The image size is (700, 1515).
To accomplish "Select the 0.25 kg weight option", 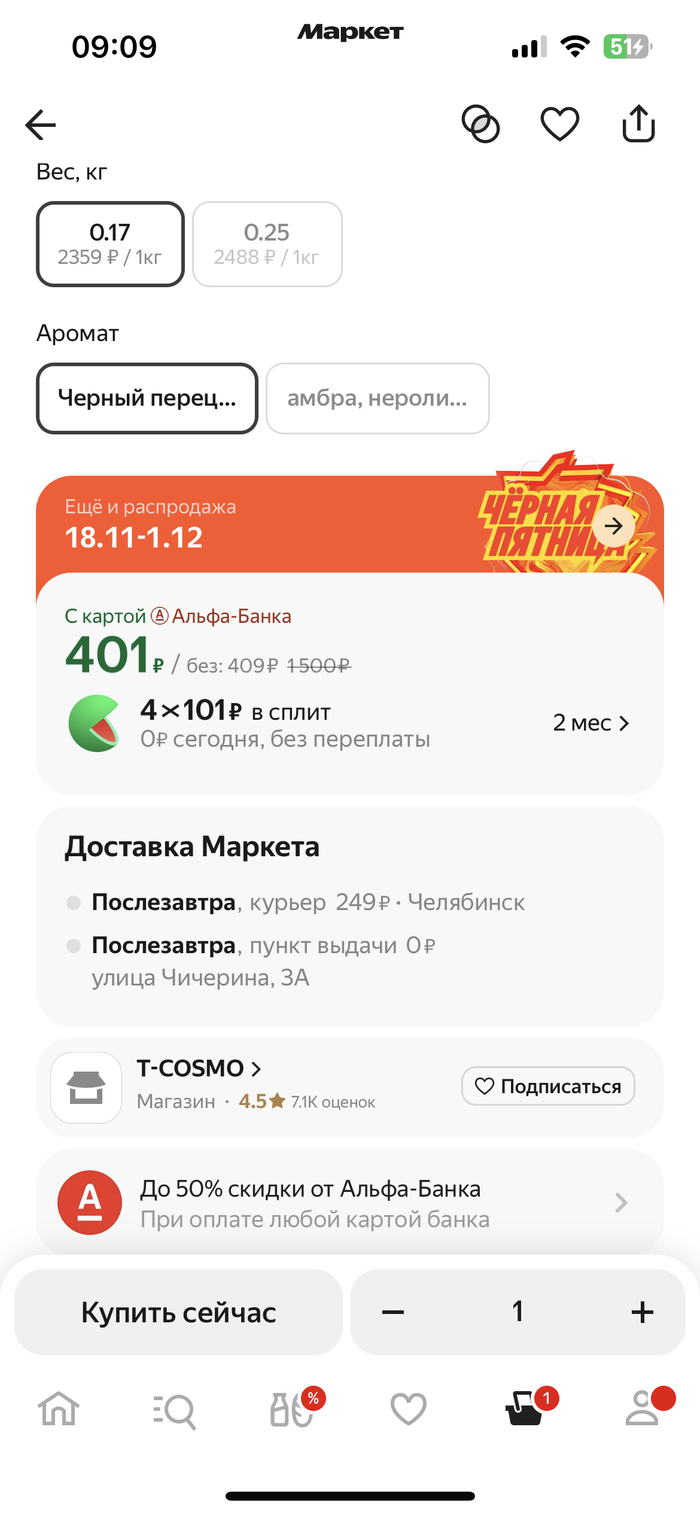I will pos(267,244).
